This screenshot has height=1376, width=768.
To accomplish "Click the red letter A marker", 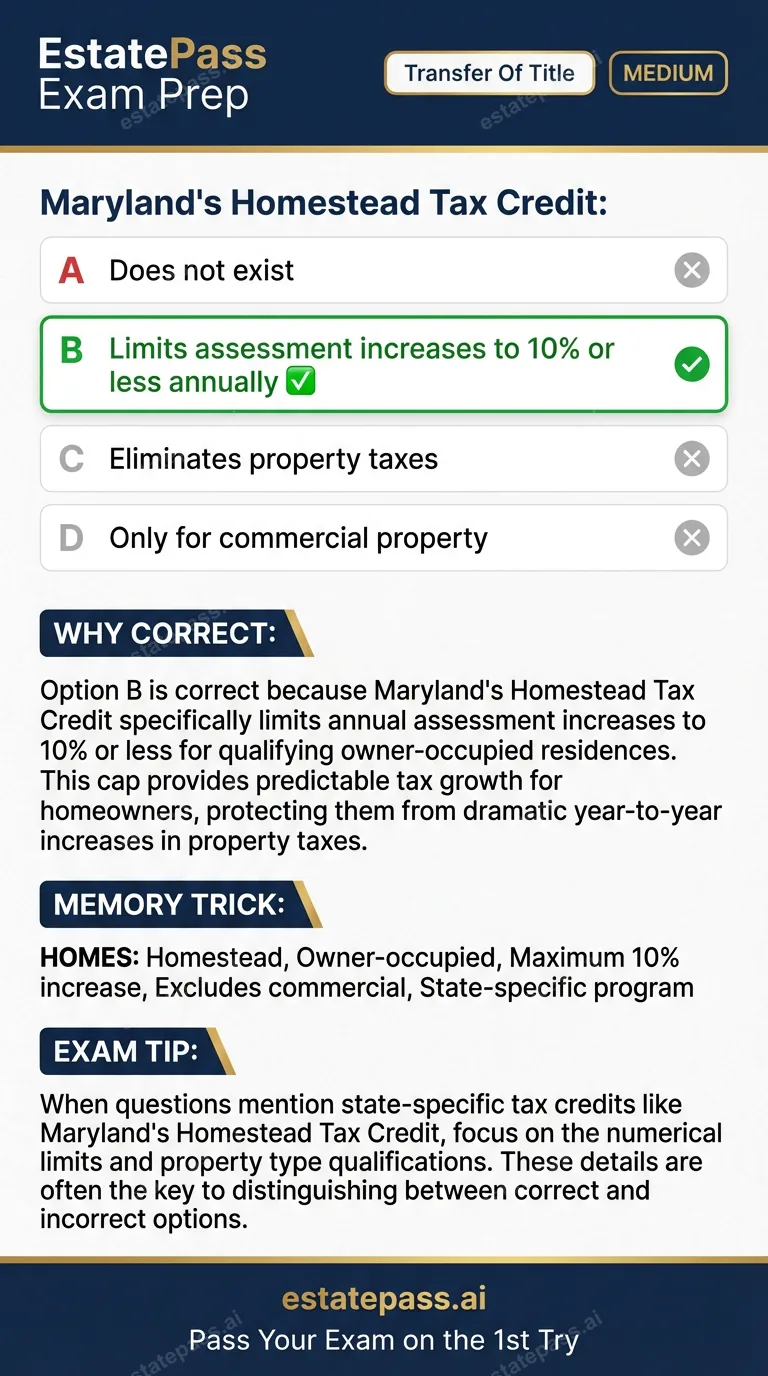I will pos(69,270).
